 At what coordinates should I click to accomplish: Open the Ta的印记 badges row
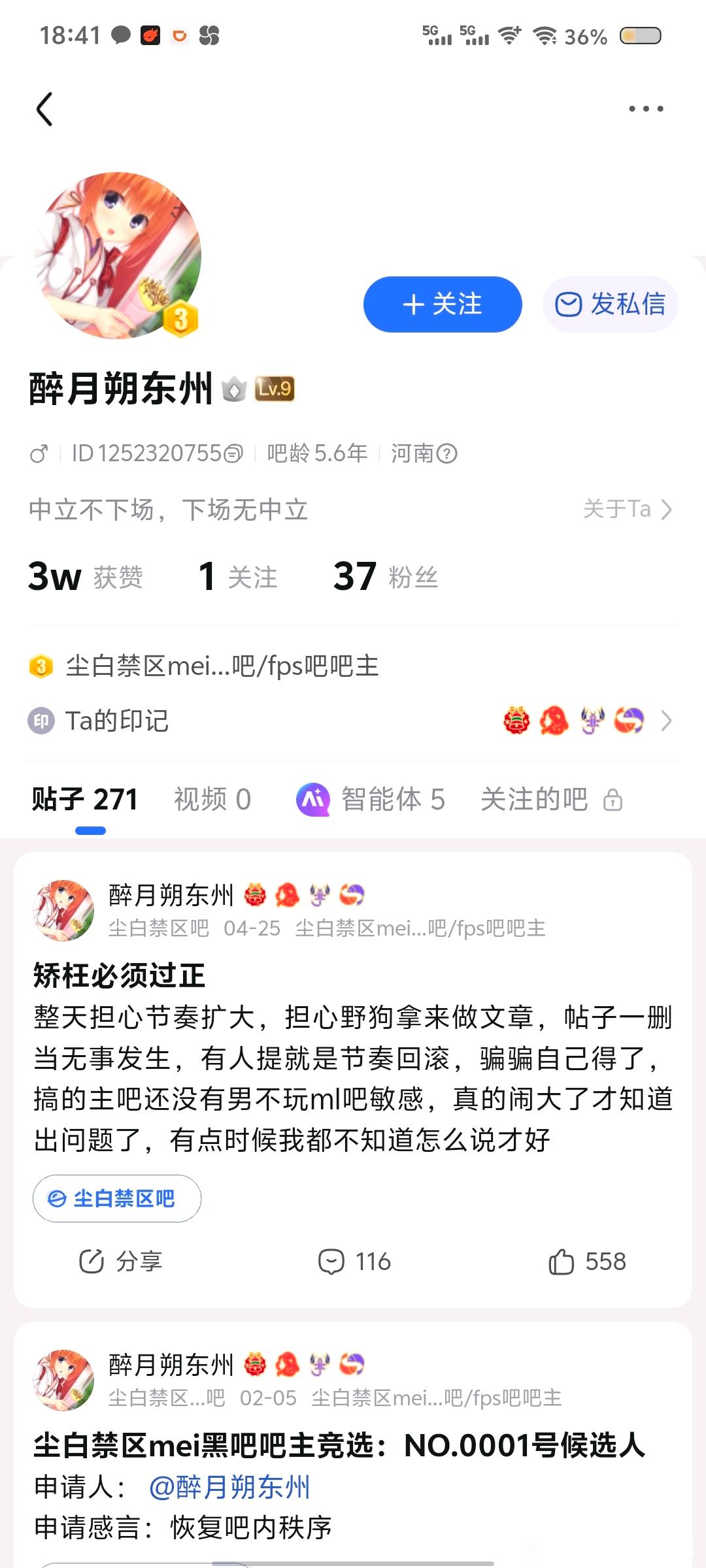coord(353,721)
